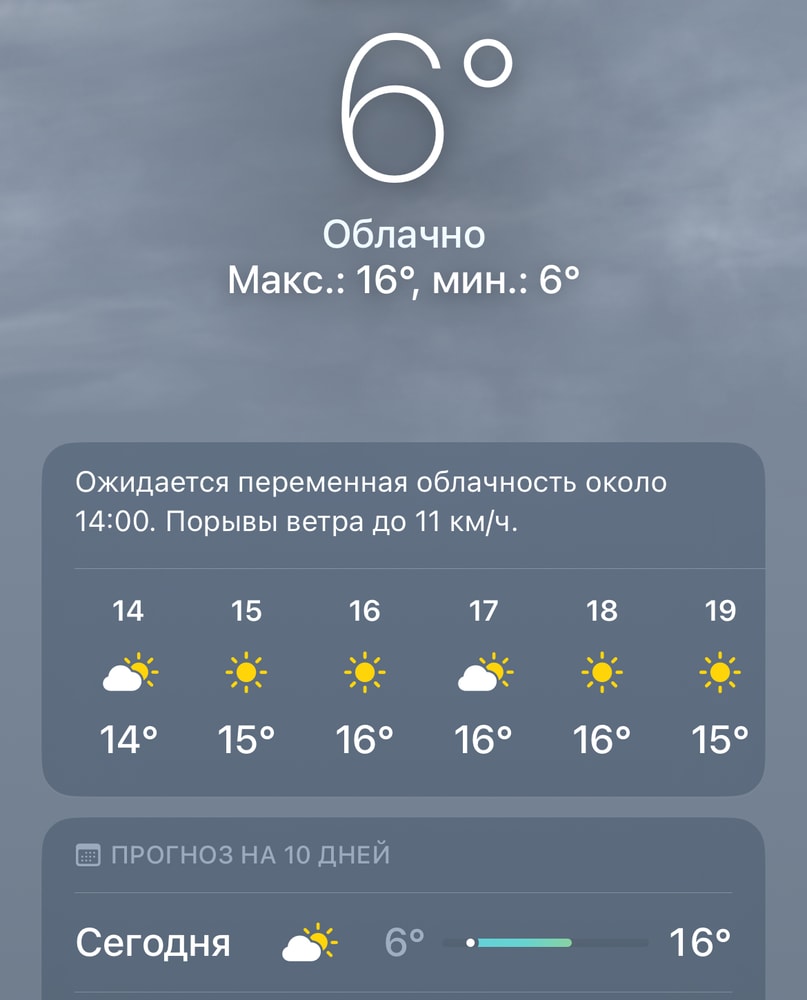
Task: Tap the sun icon under hour 19
Action: click(x=719, y=673)
